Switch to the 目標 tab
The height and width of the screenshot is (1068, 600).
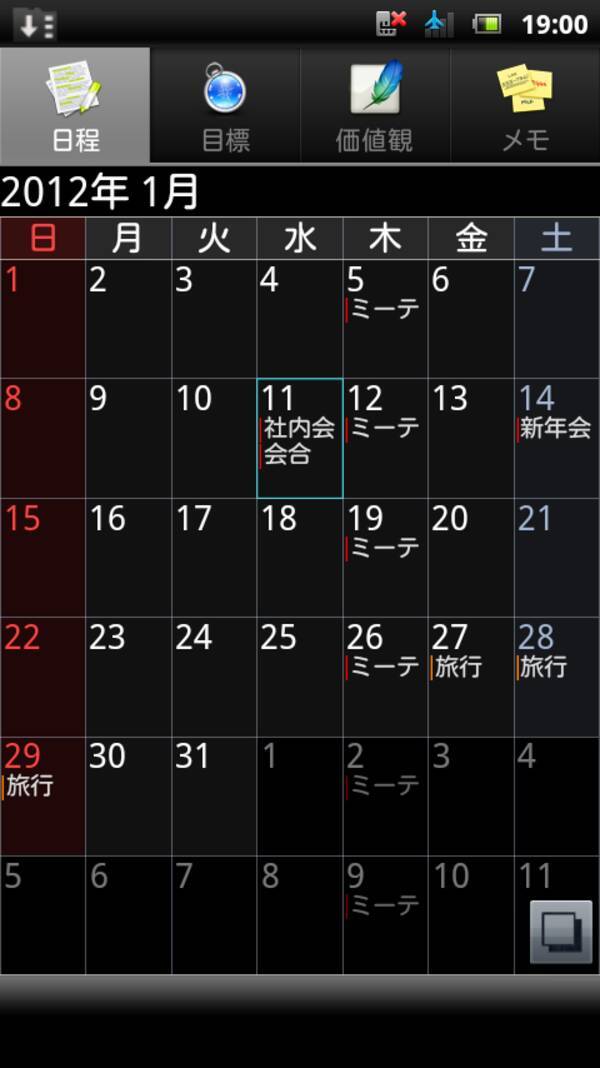pos(225,106)
